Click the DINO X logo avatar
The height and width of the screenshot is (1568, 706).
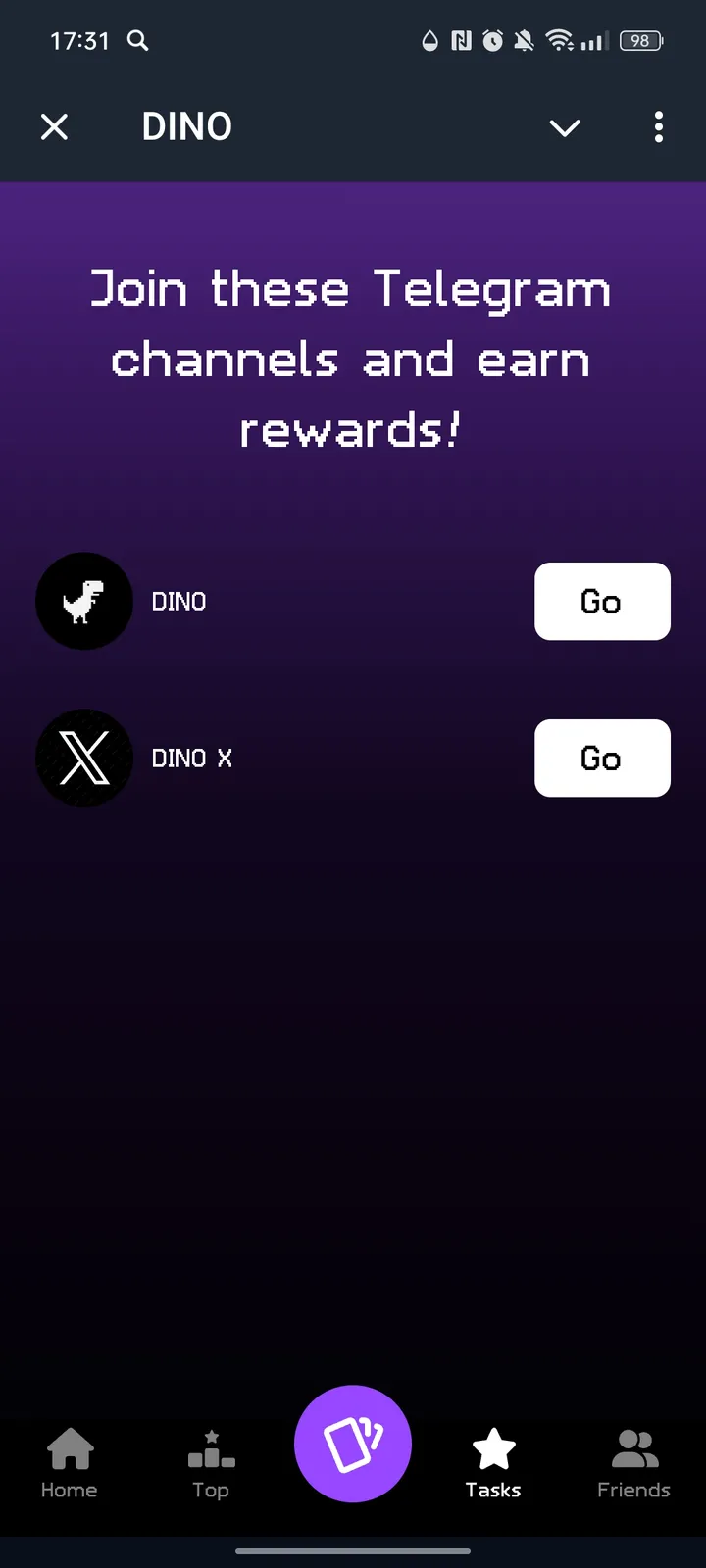point(84,758)
